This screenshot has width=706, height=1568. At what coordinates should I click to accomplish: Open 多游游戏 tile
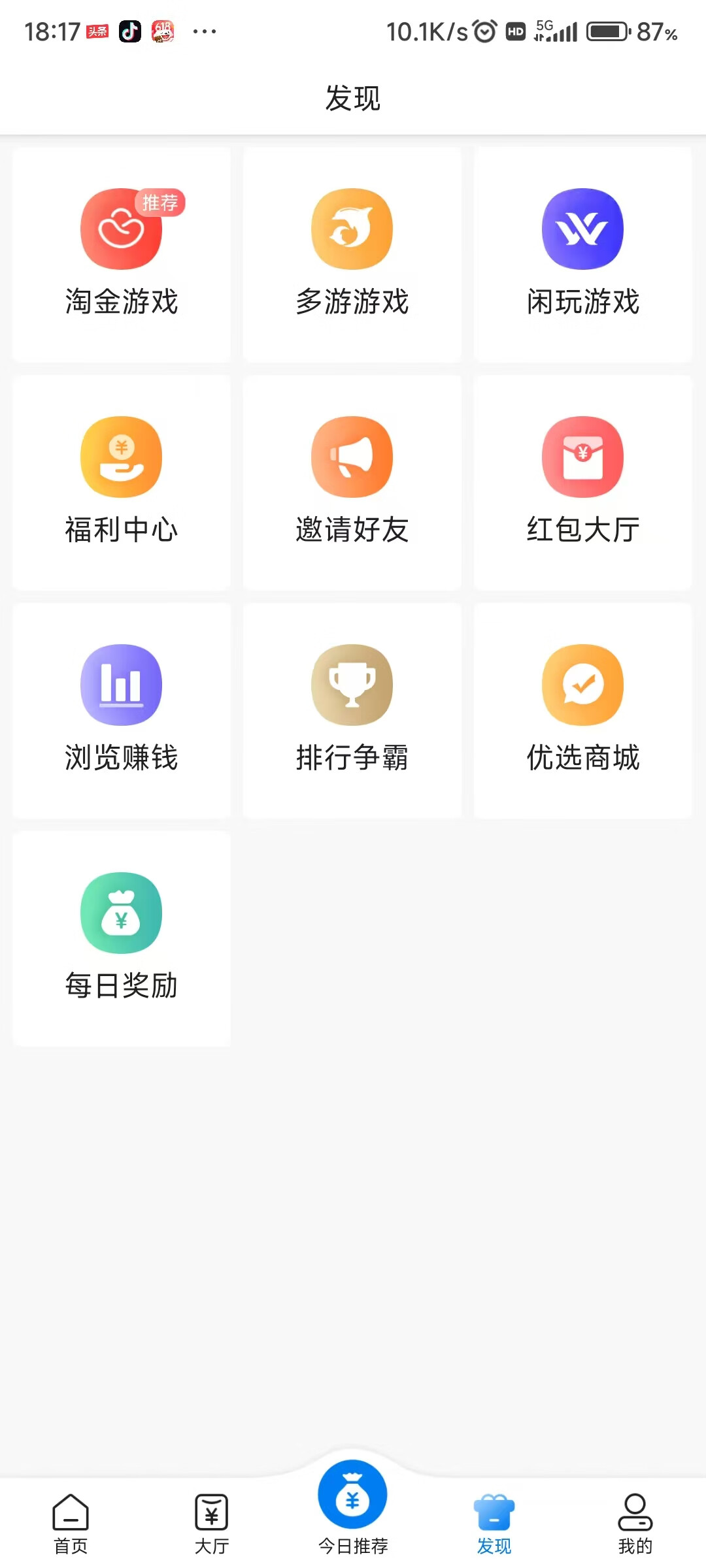(352, 255)
